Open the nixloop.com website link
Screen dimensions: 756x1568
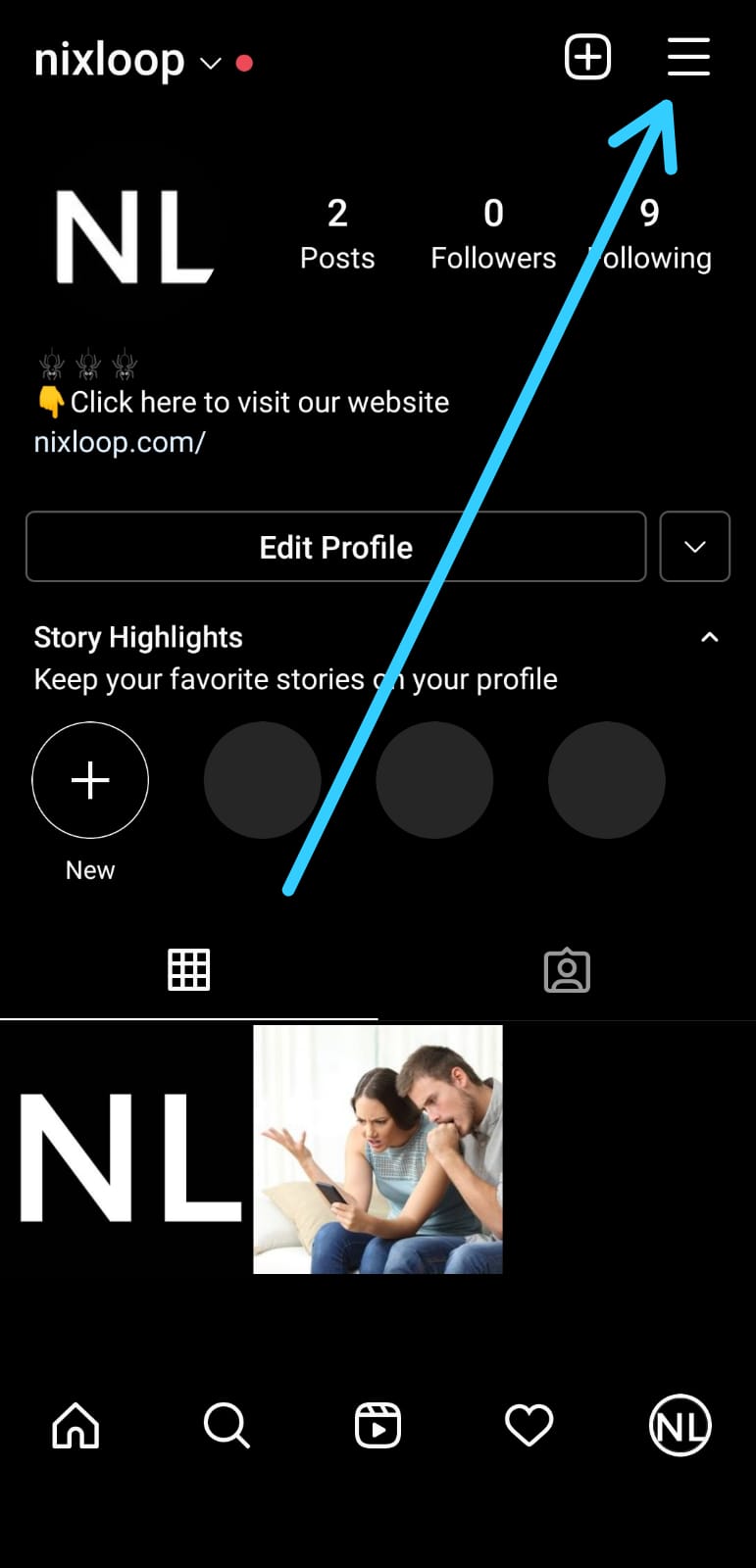120,442
